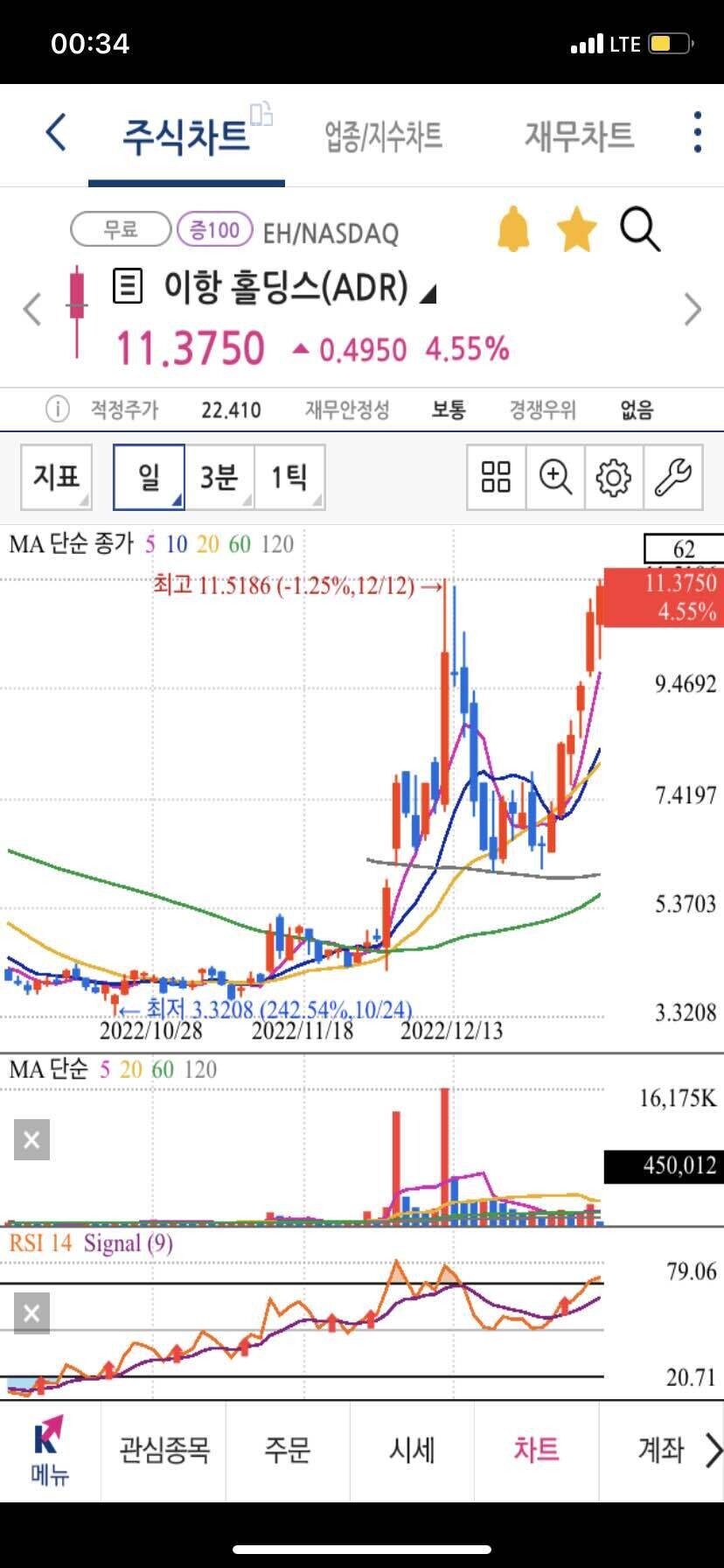Tap the 적정주가 info circle icon
Viewport: 724px width, 1568px height.
(57, 409)
